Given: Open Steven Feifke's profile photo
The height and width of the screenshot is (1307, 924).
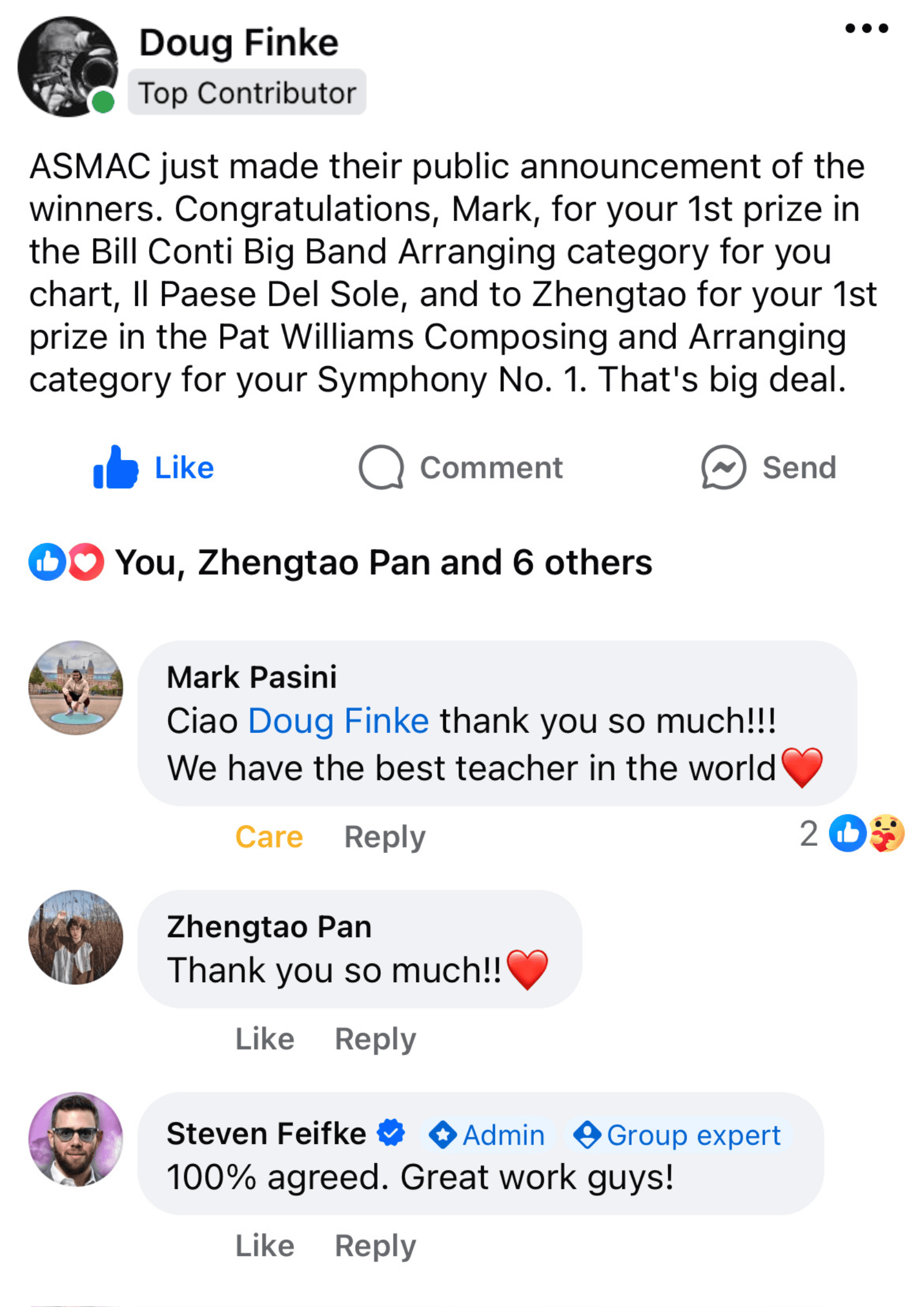Looking at the screenshot, I should coord(76,1139).
